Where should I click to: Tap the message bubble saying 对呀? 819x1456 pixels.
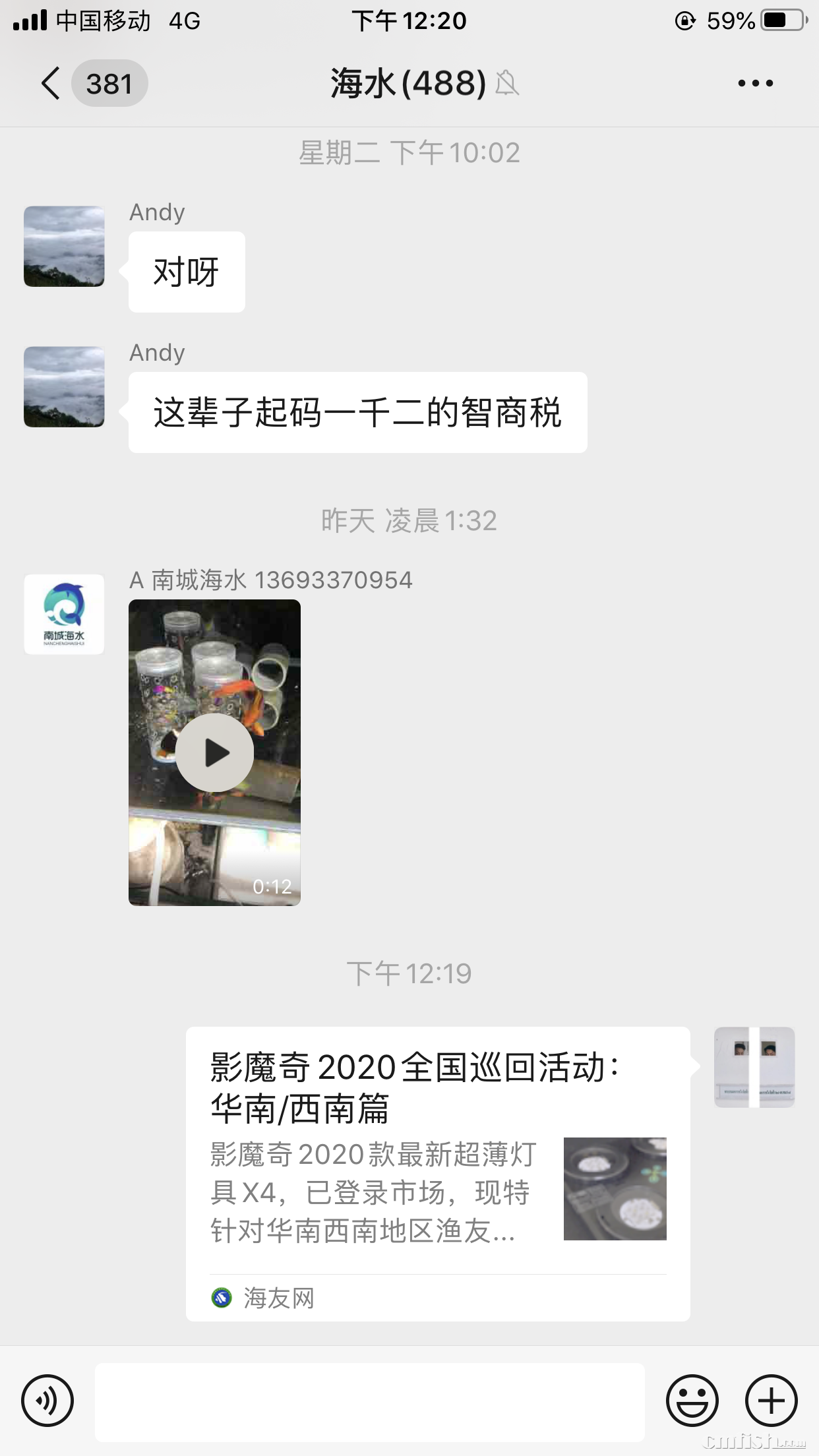point(187,271)
